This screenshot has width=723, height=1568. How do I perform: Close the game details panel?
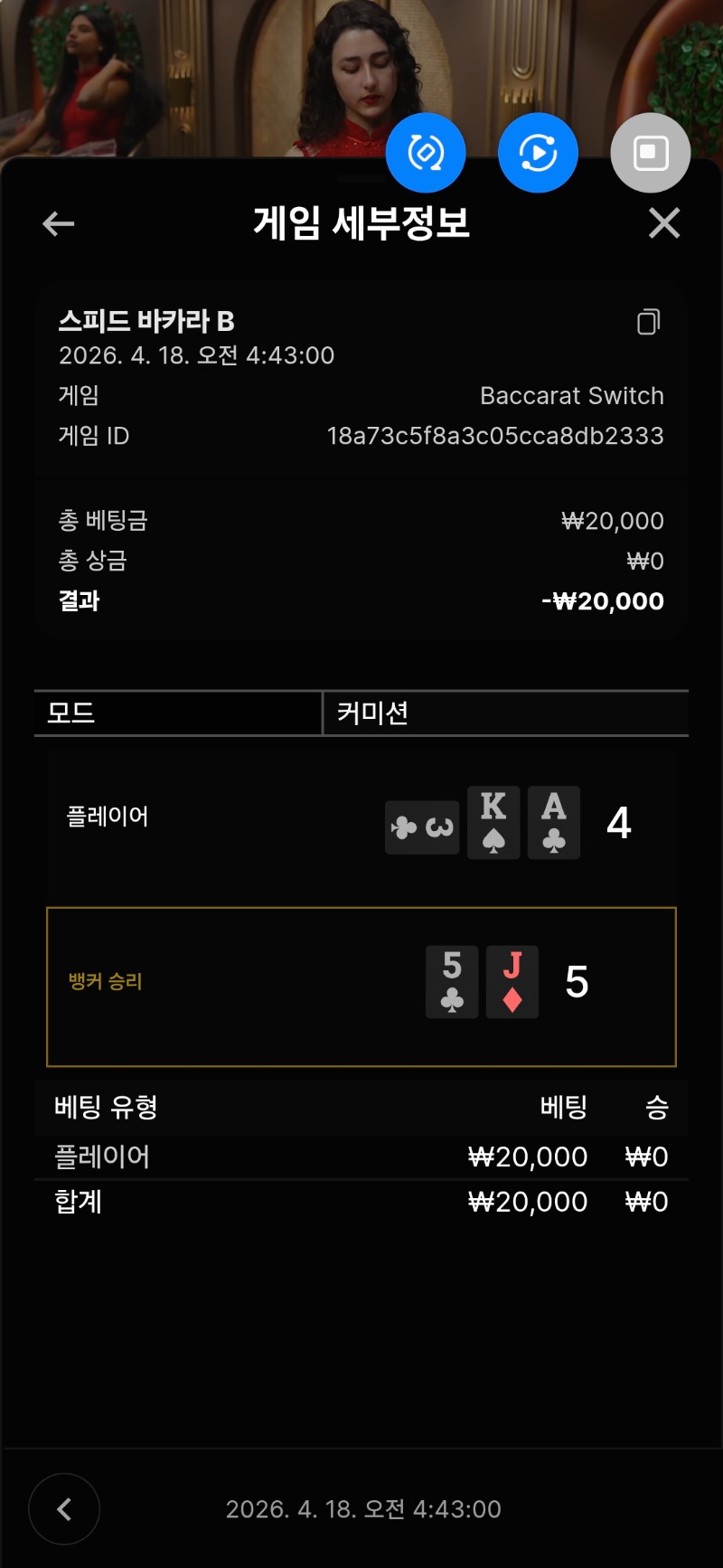point(664,223)
